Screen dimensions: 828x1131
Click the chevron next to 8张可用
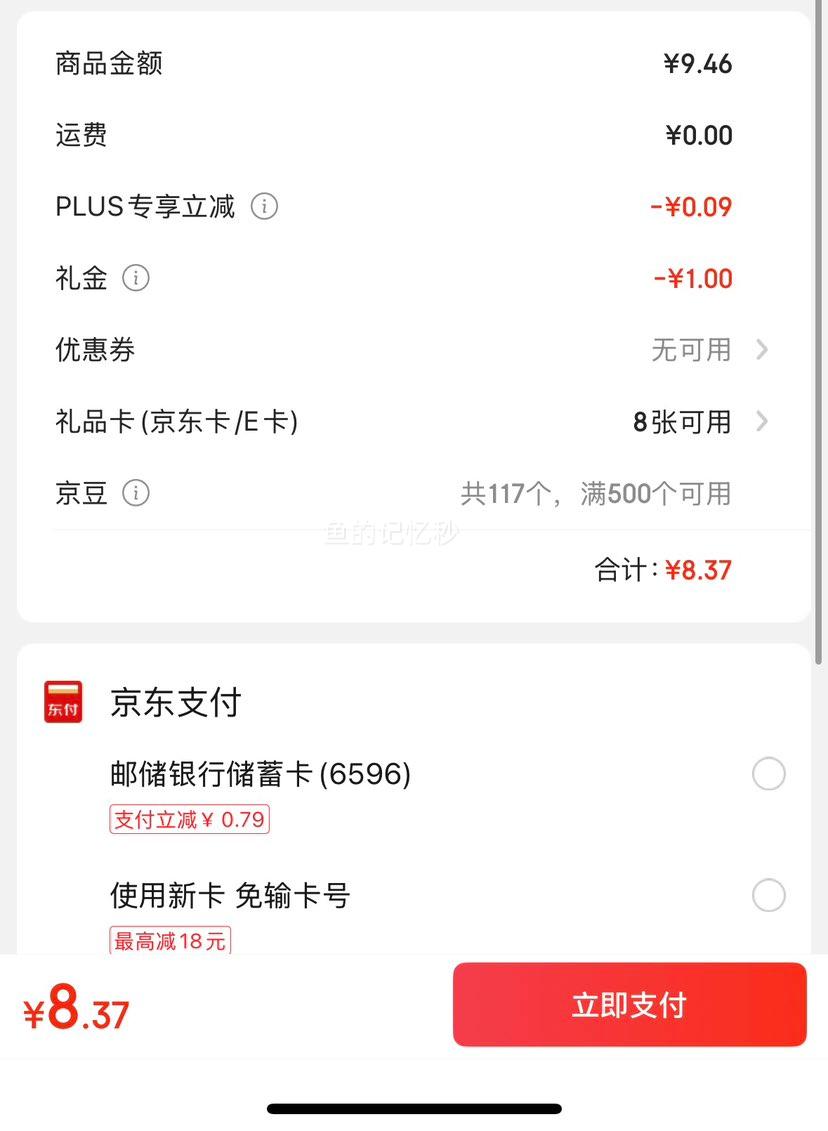tap(763, 422)
